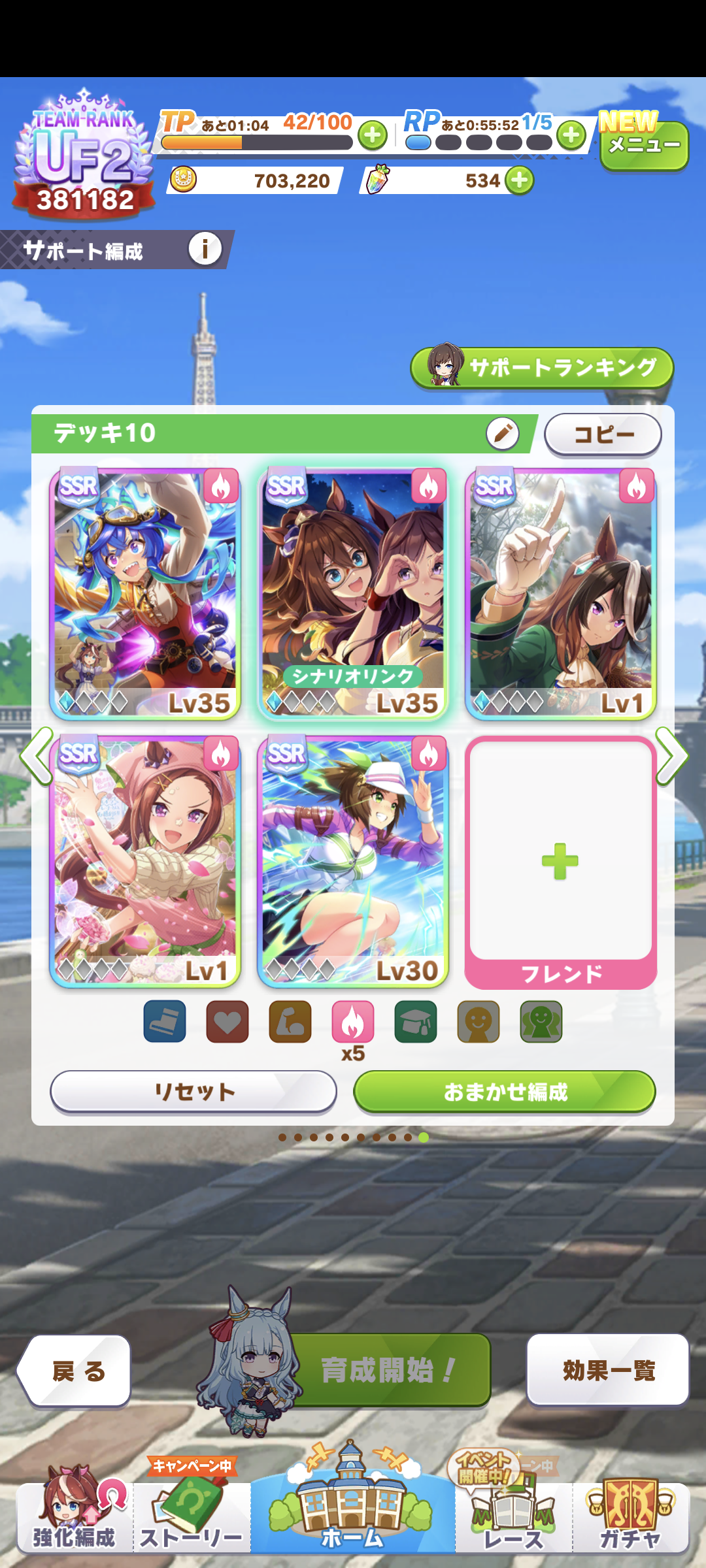Tap the コピー button
The image size is (706, 1568).
coord(603,434)
